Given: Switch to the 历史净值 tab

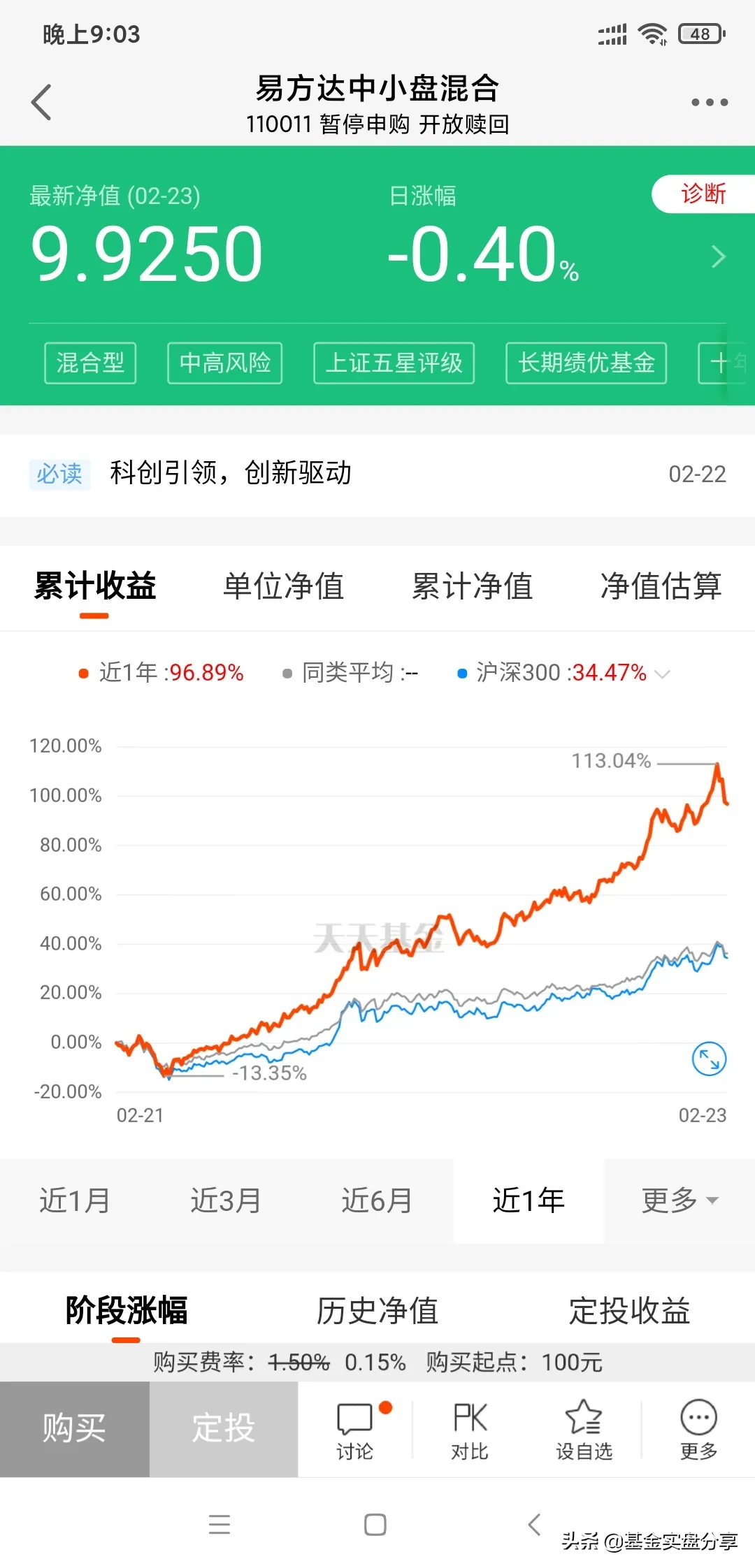Looking at the screenshot, I should click(377, 1310).
